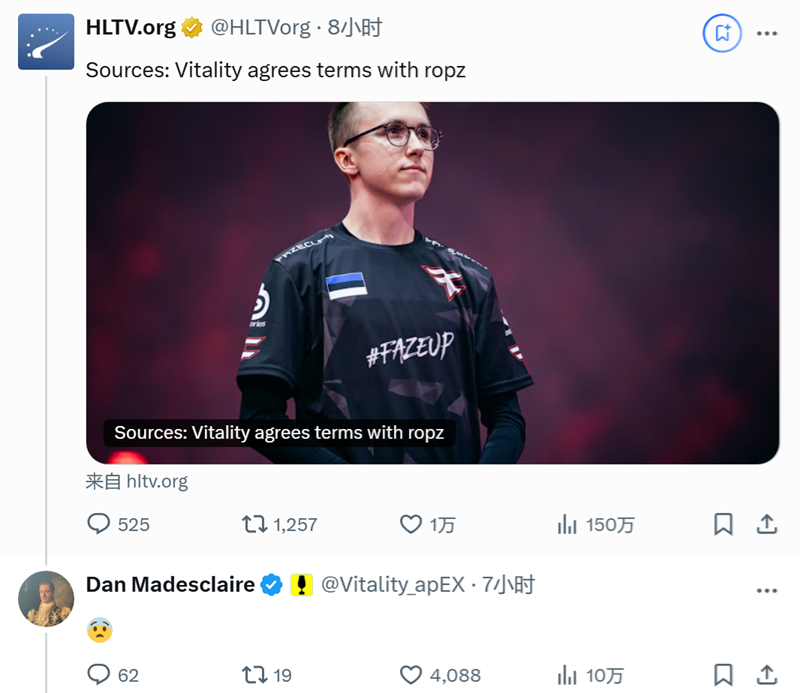Viewport: 800px width, 693px height.
Task: Open Dan Madesclaire's profile avatar
Action: tap(46, 598)
